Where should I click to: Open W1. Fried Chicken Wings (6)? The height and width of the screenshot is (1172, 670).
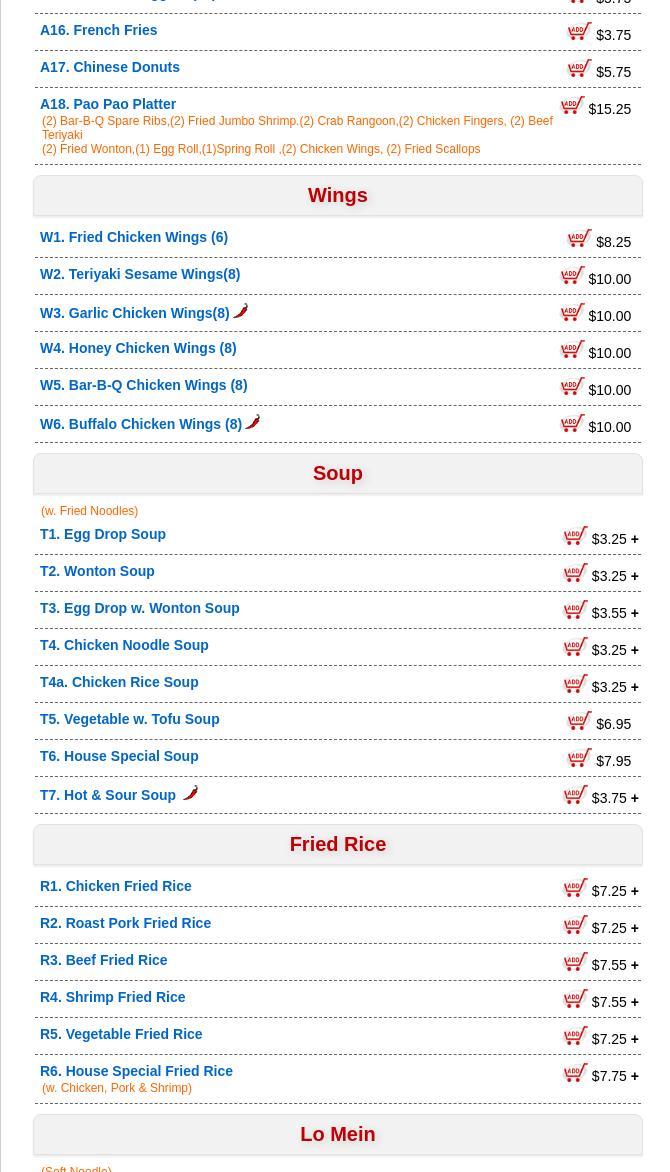click(134, 238)
